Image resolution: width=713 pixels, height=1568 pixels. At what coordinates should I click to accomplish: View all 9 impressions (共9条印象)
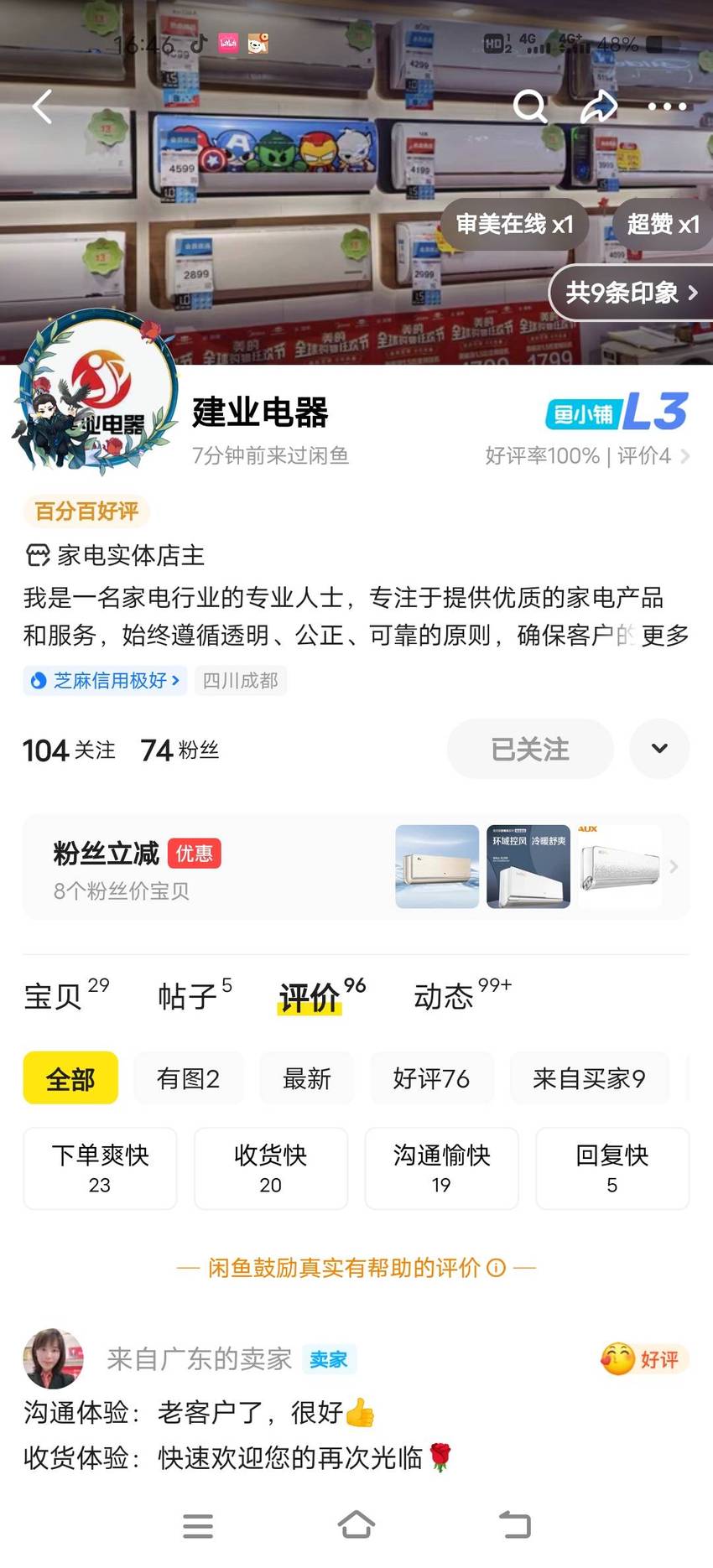(x=631, y=293)
